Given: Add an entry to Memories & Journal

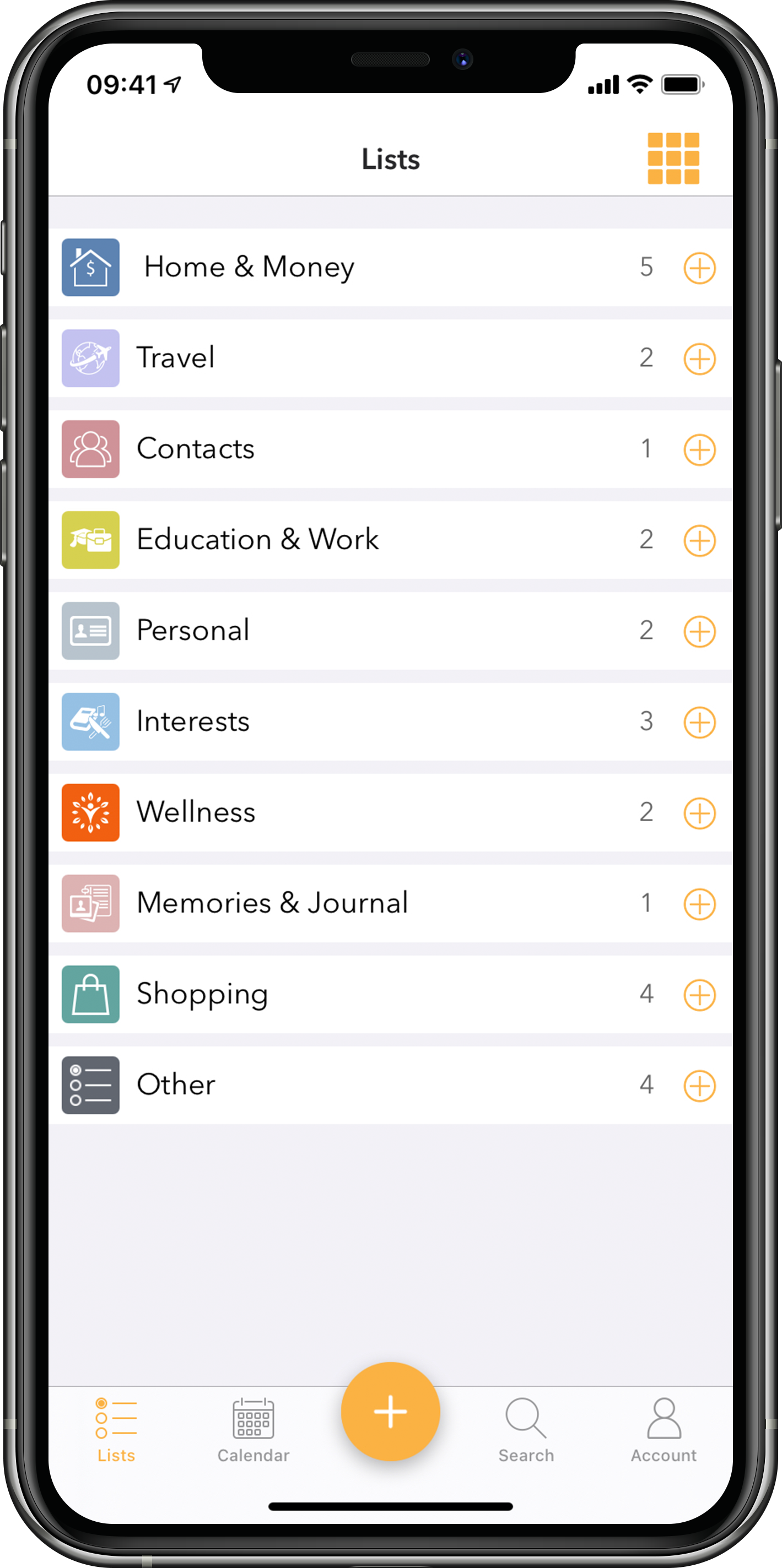Looking at the screenshot, I should (x=699, y=904).
